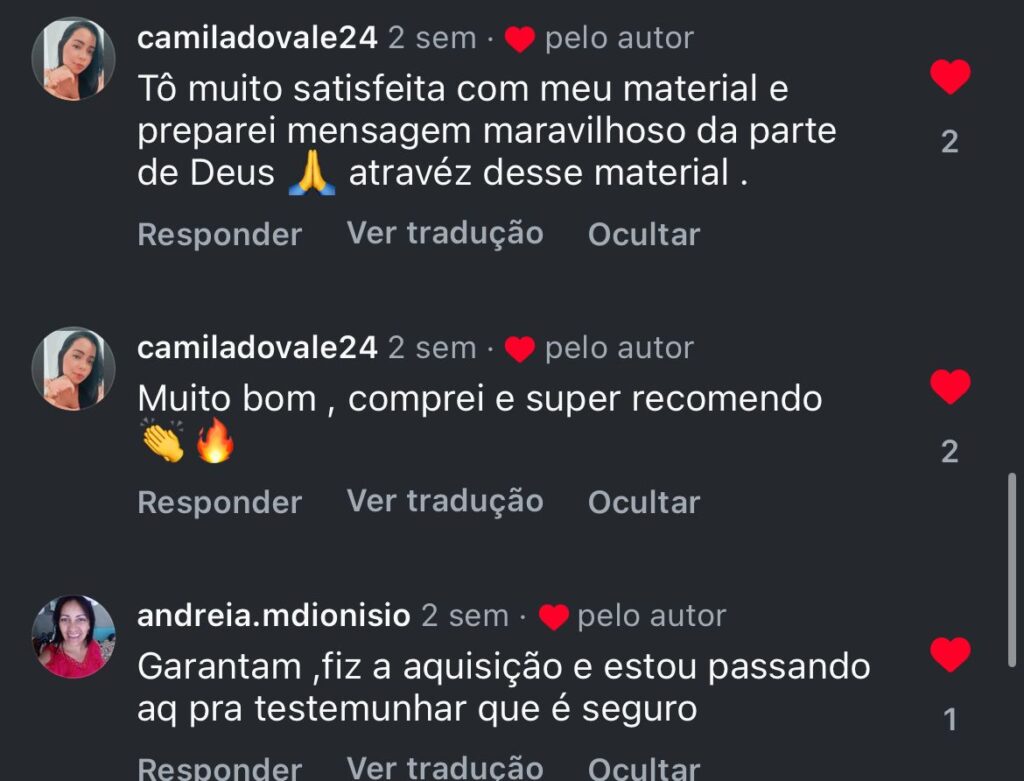Like the 'Muito bom, comprei' comment
Viewport: 1024px width, 781px height.
(x=949, y=386)
